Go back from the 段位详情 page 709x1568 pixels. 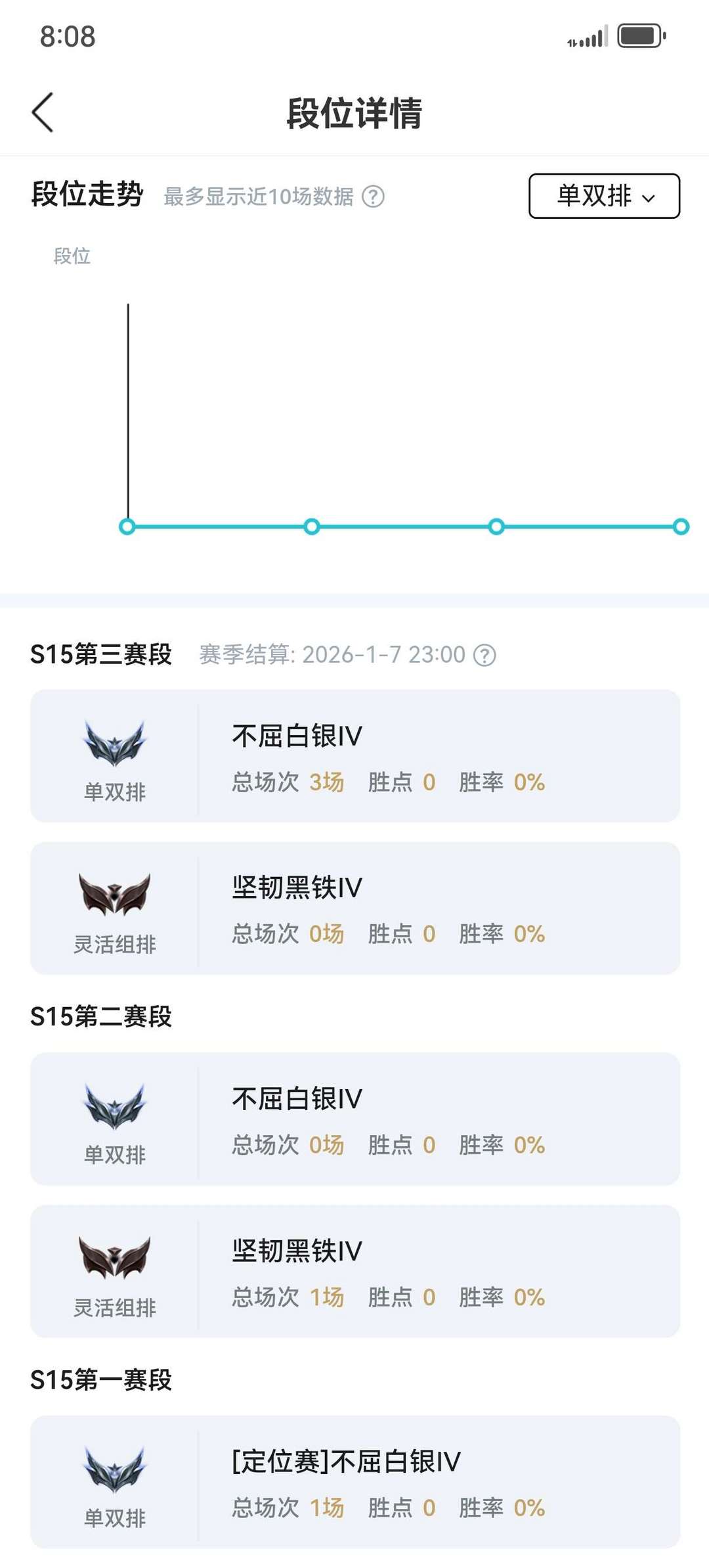point(43,112)
